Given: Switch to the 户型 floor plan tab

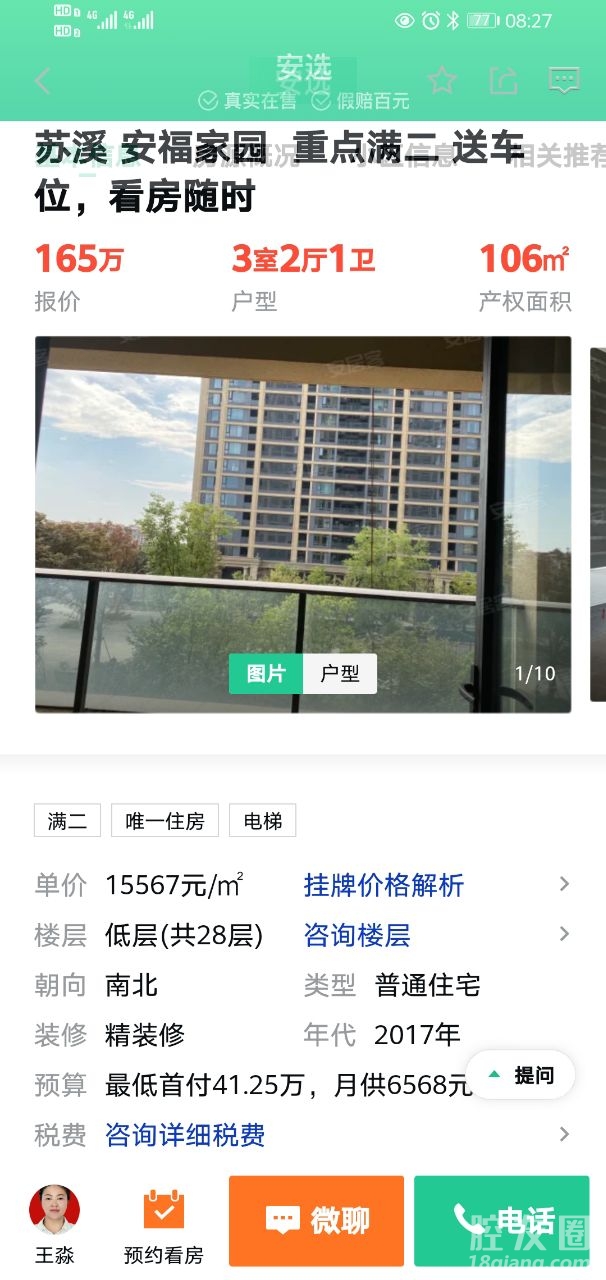Looking at the screenshot, I should click(340, 673).
